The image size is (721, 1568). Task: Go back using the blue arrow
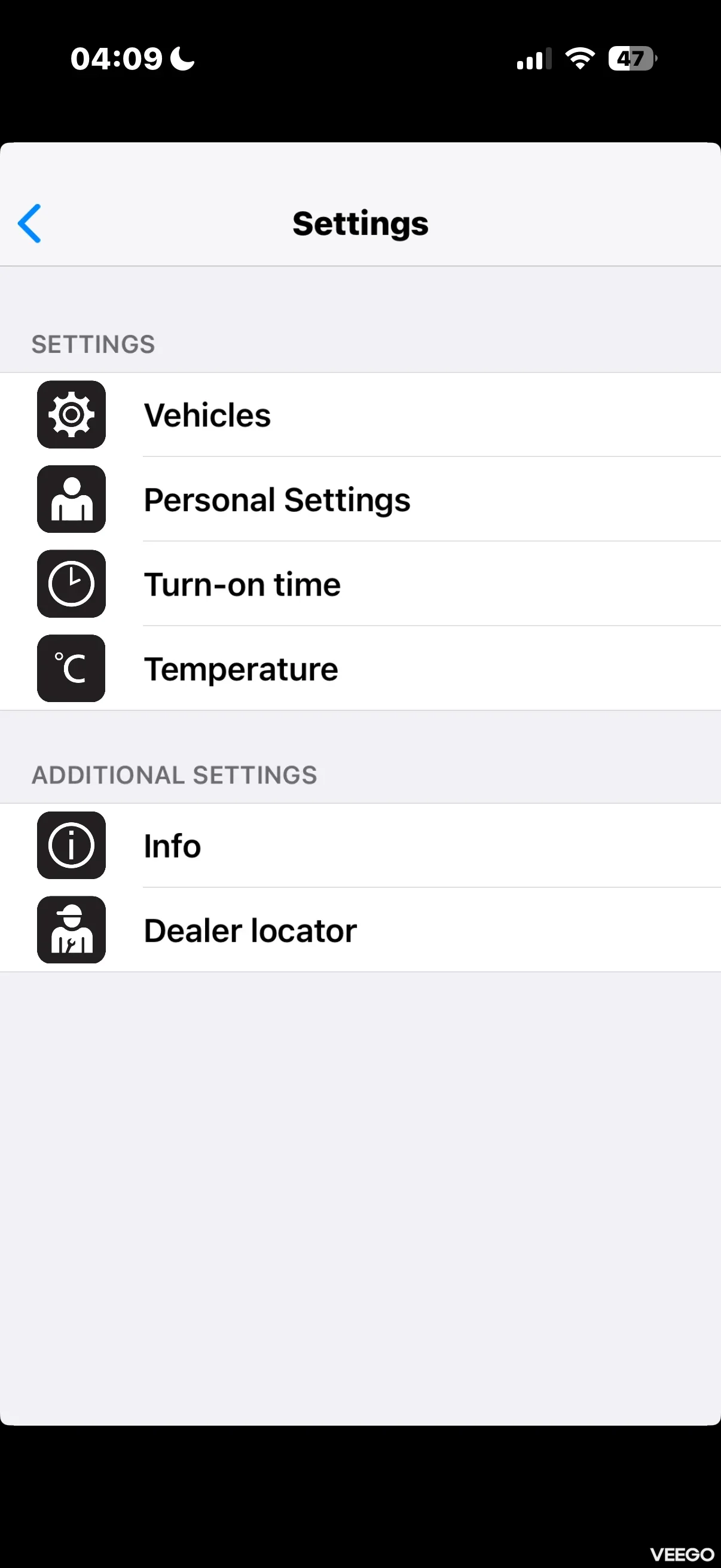pos(30,224)
